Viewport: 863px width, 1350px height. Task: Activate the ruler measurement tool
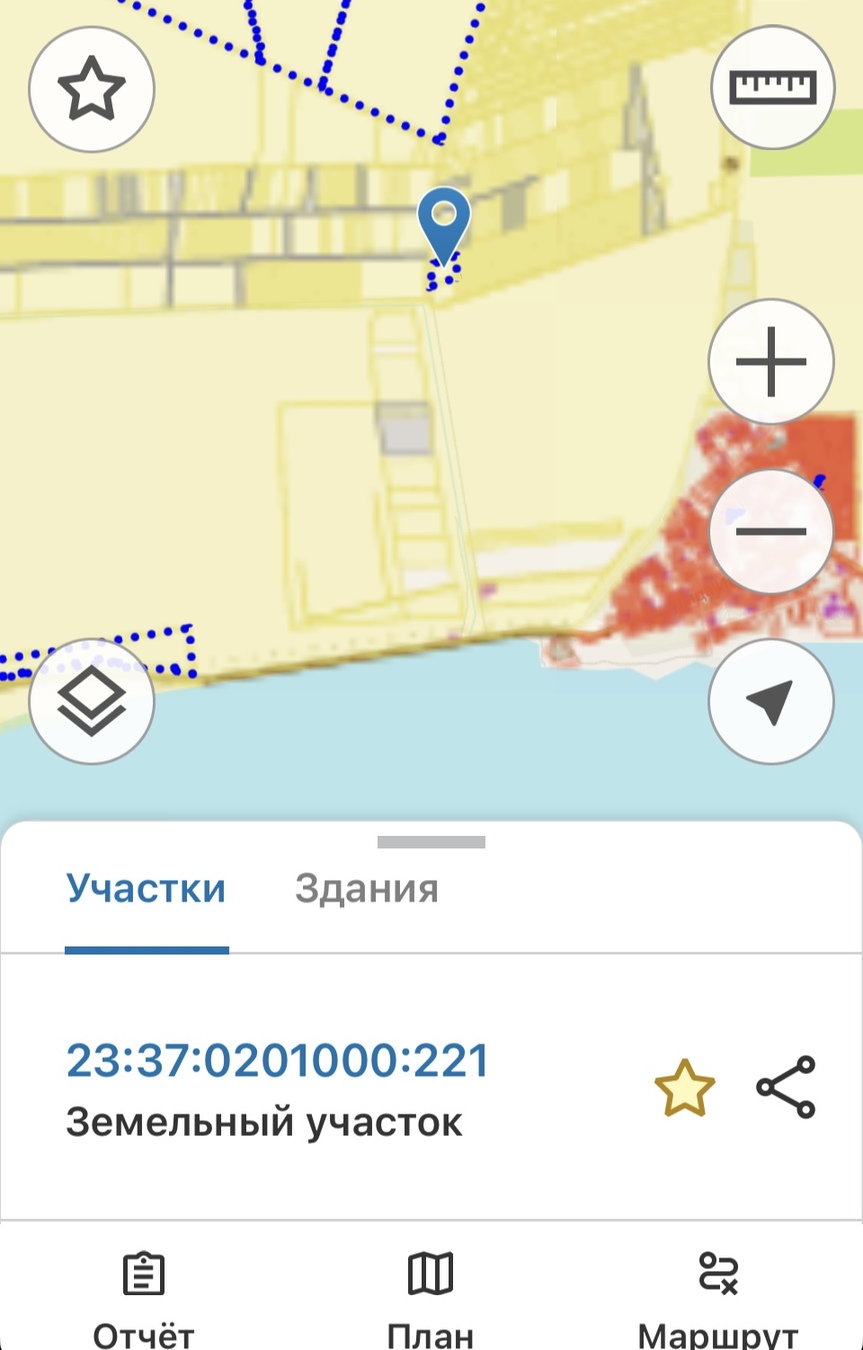pos(772,88)
